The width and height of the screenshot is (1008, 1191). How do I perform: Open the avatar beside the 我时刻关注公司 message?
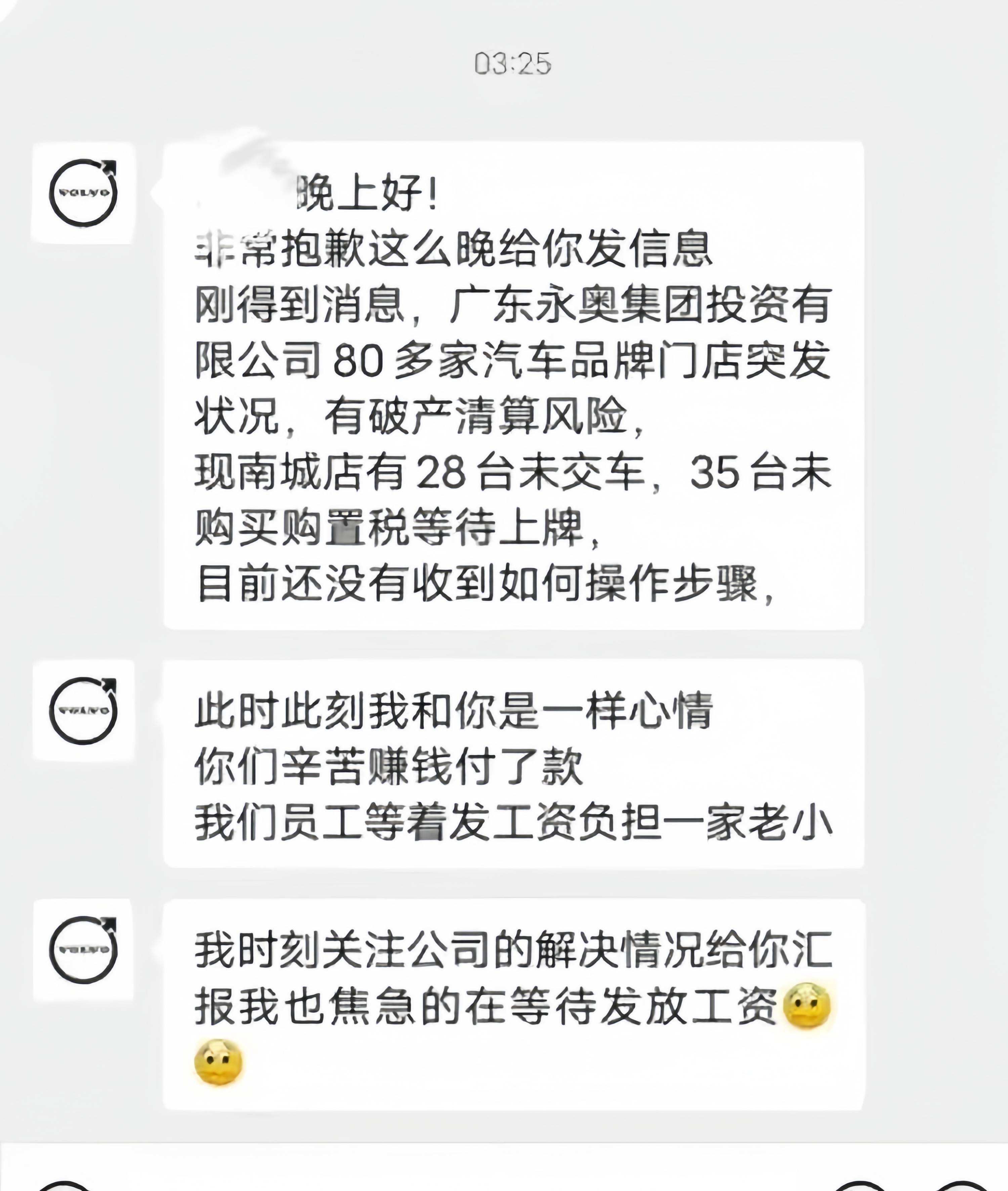click(x=83, y=949)
